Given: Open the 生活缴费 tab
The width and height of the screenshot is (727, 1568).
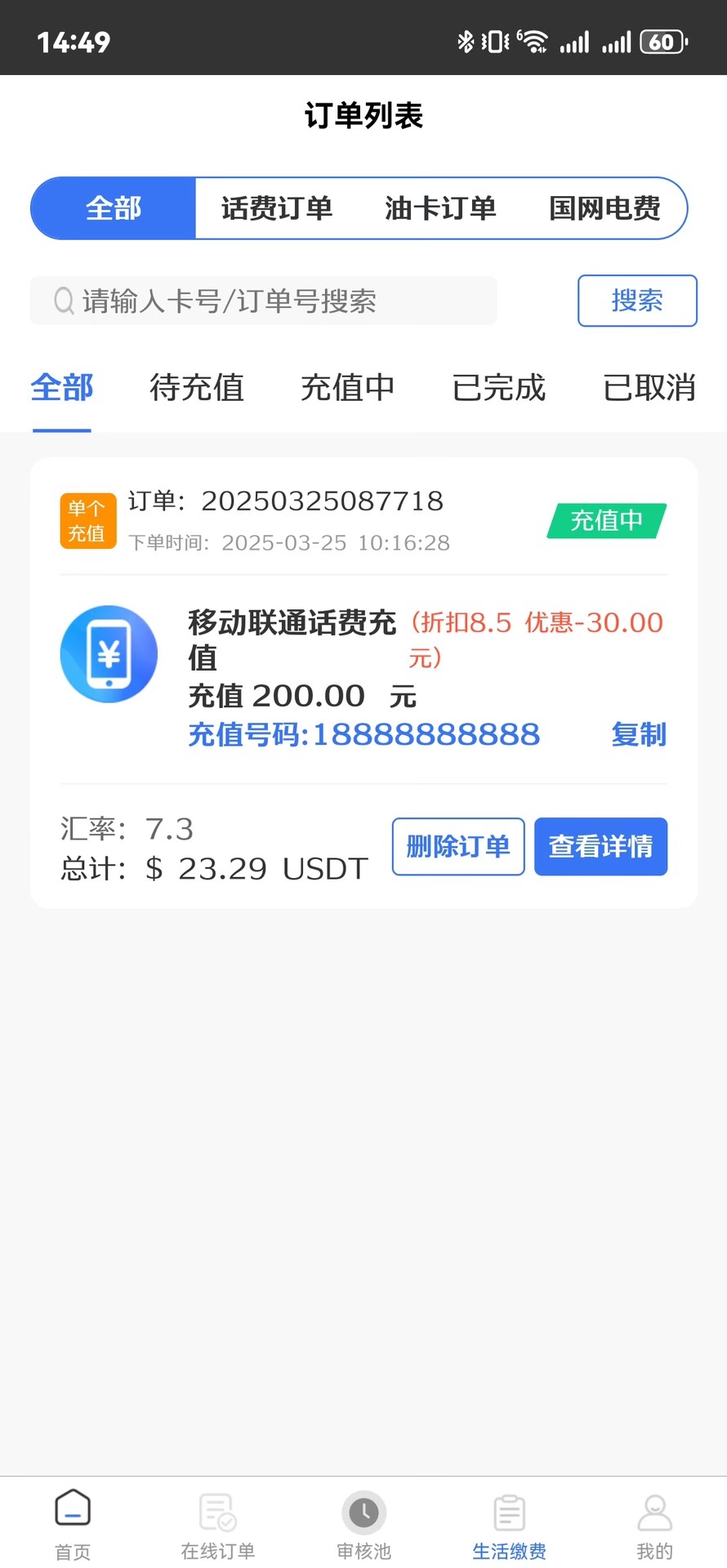Looking at the screenshot, I should (x=509, y=1524).
